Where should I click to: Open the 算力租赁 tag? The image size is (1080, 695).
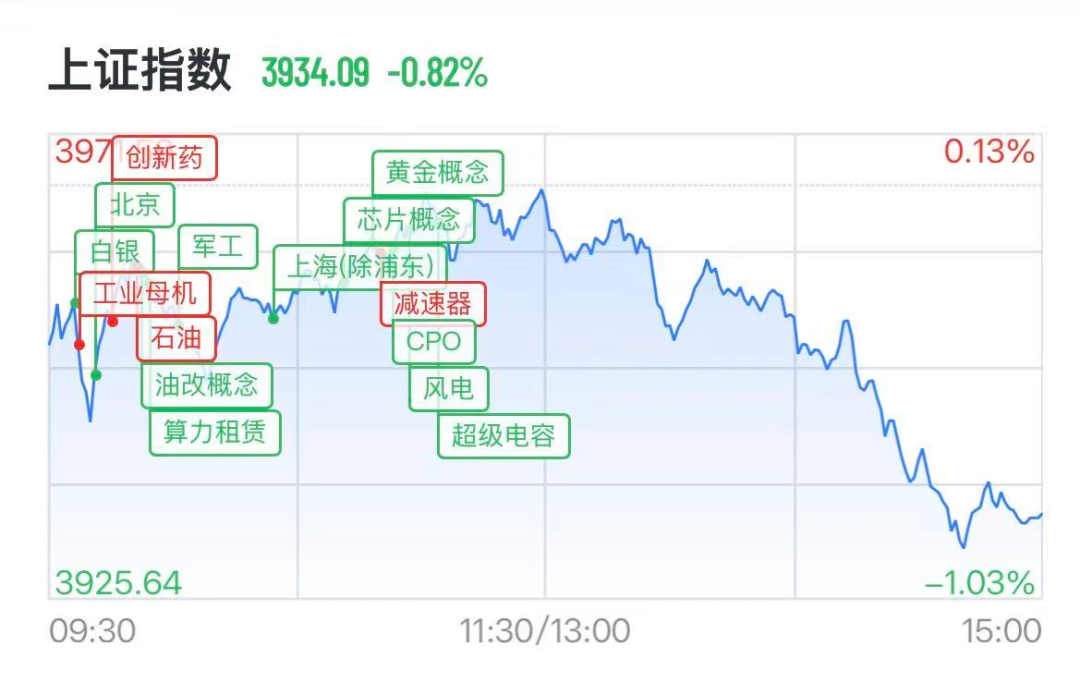(x=215, y=433)
